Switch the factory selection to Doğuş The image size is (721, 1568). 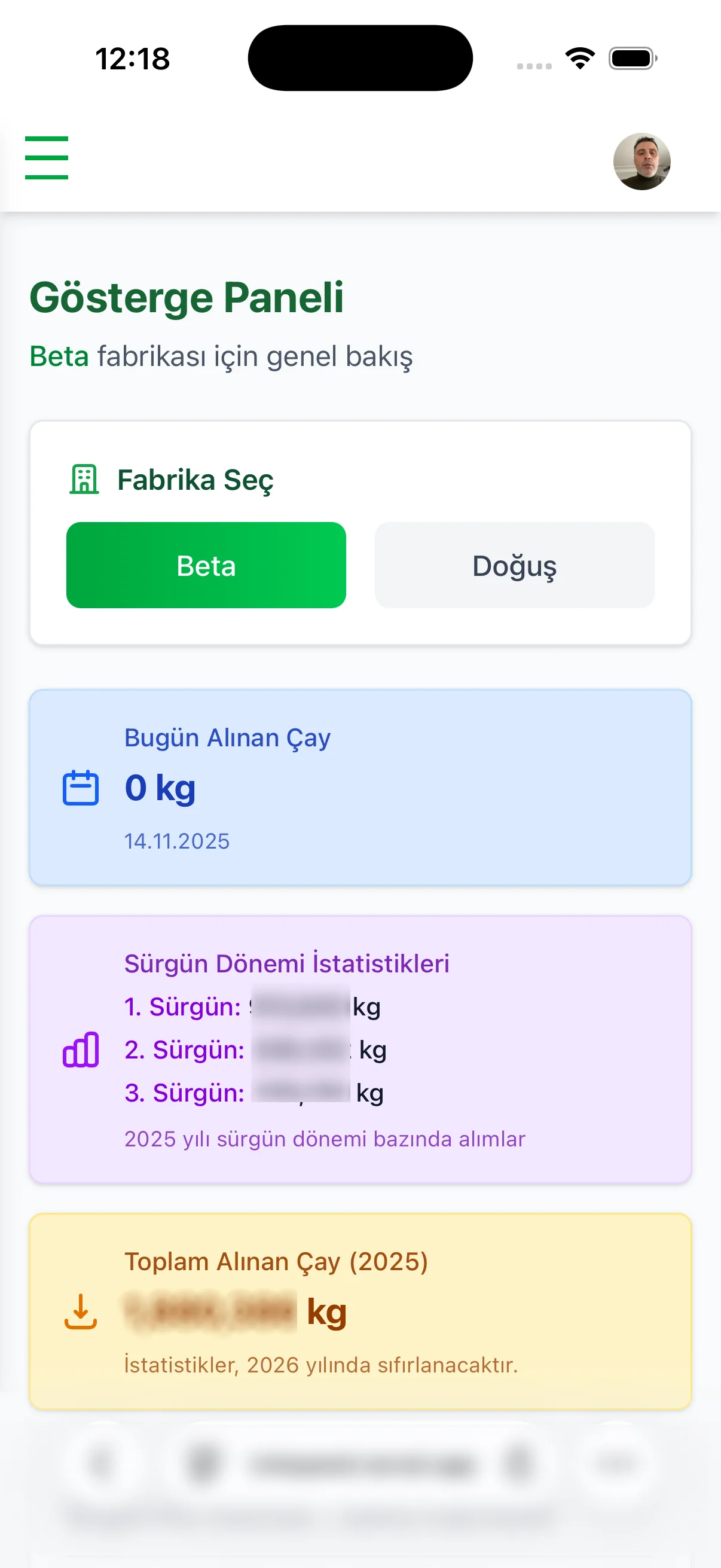click(x=514, y=565)
